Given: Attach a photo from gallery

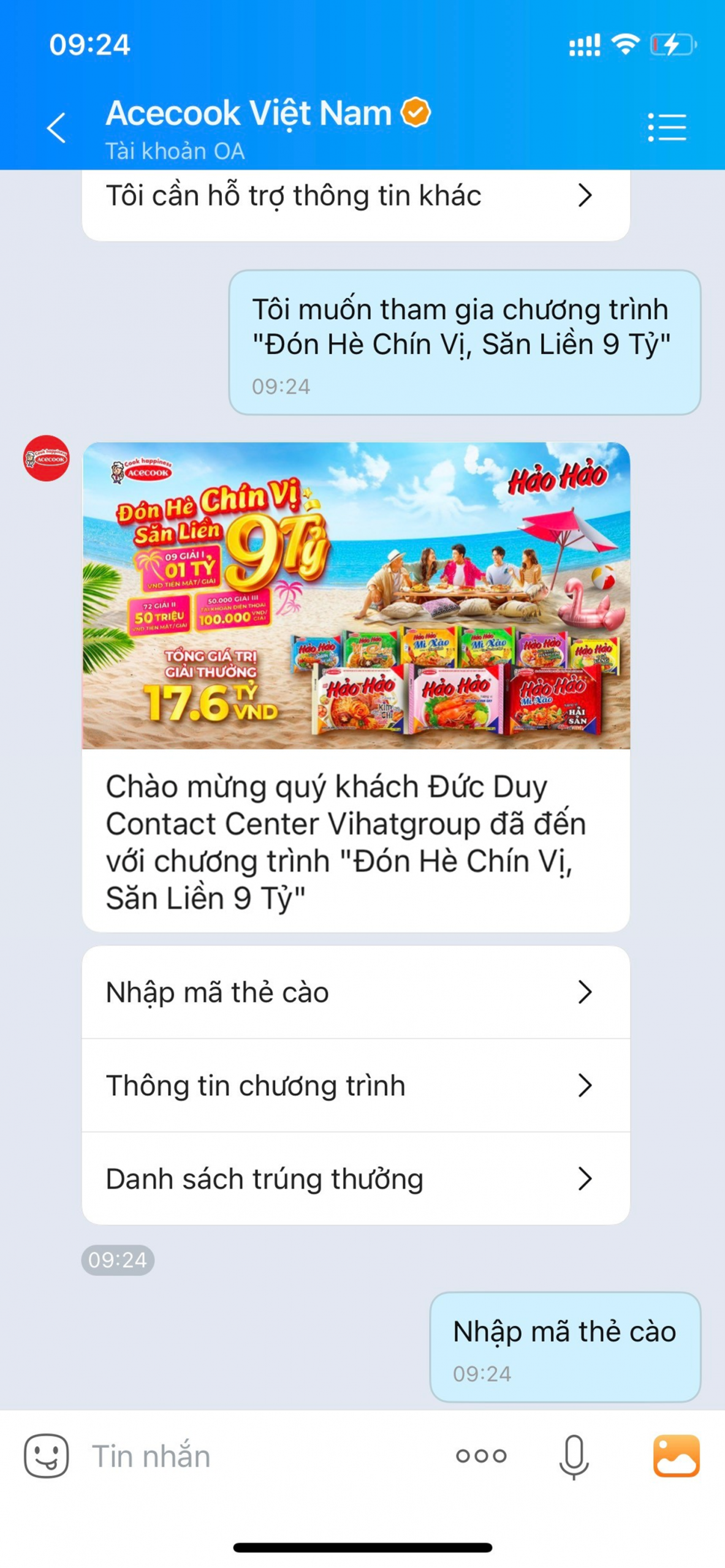Looking at the screenshot, I should 676,1456.
